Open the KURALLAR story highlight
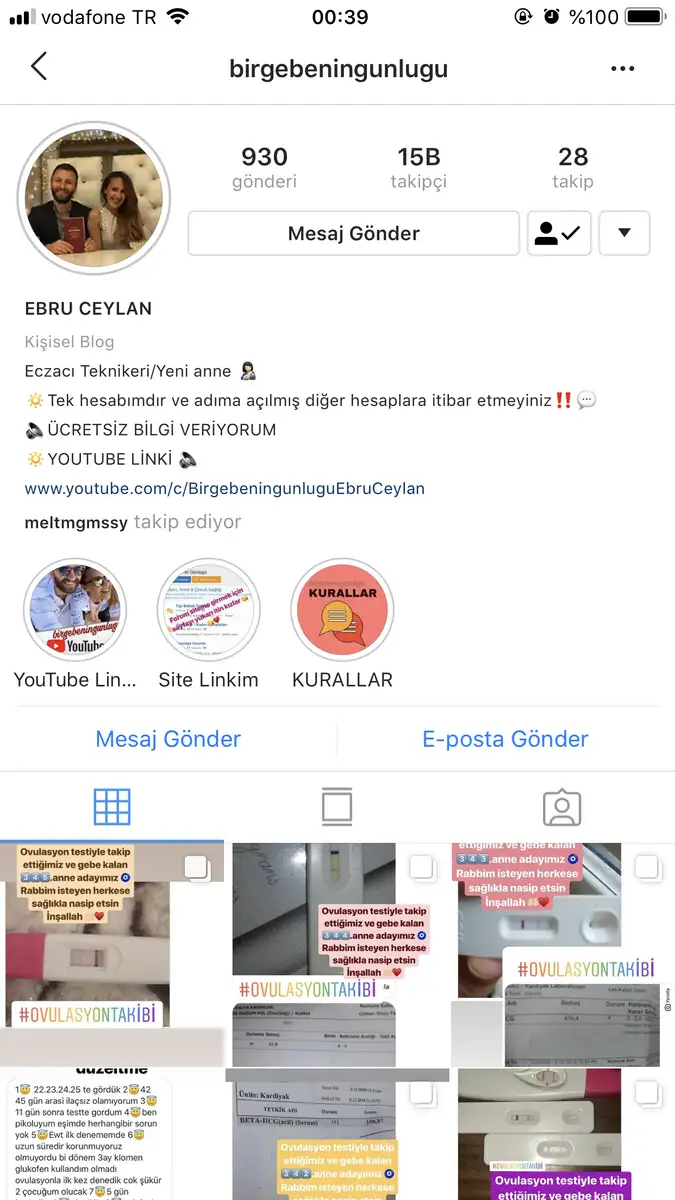Screen dimensions: 675x1200 click(342, 624)
